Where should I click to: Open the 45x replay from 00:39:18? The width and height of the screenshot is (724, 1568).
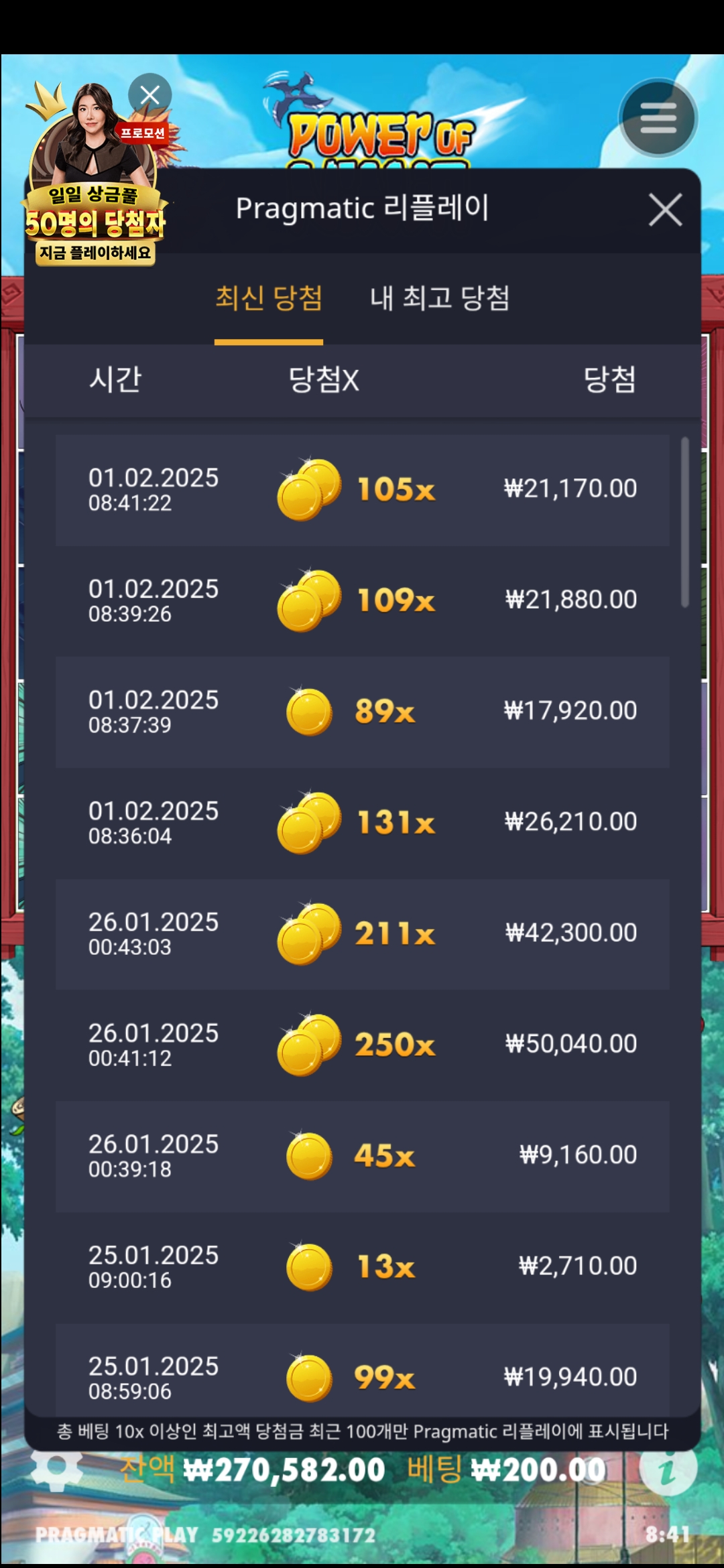pos(362,1156)
